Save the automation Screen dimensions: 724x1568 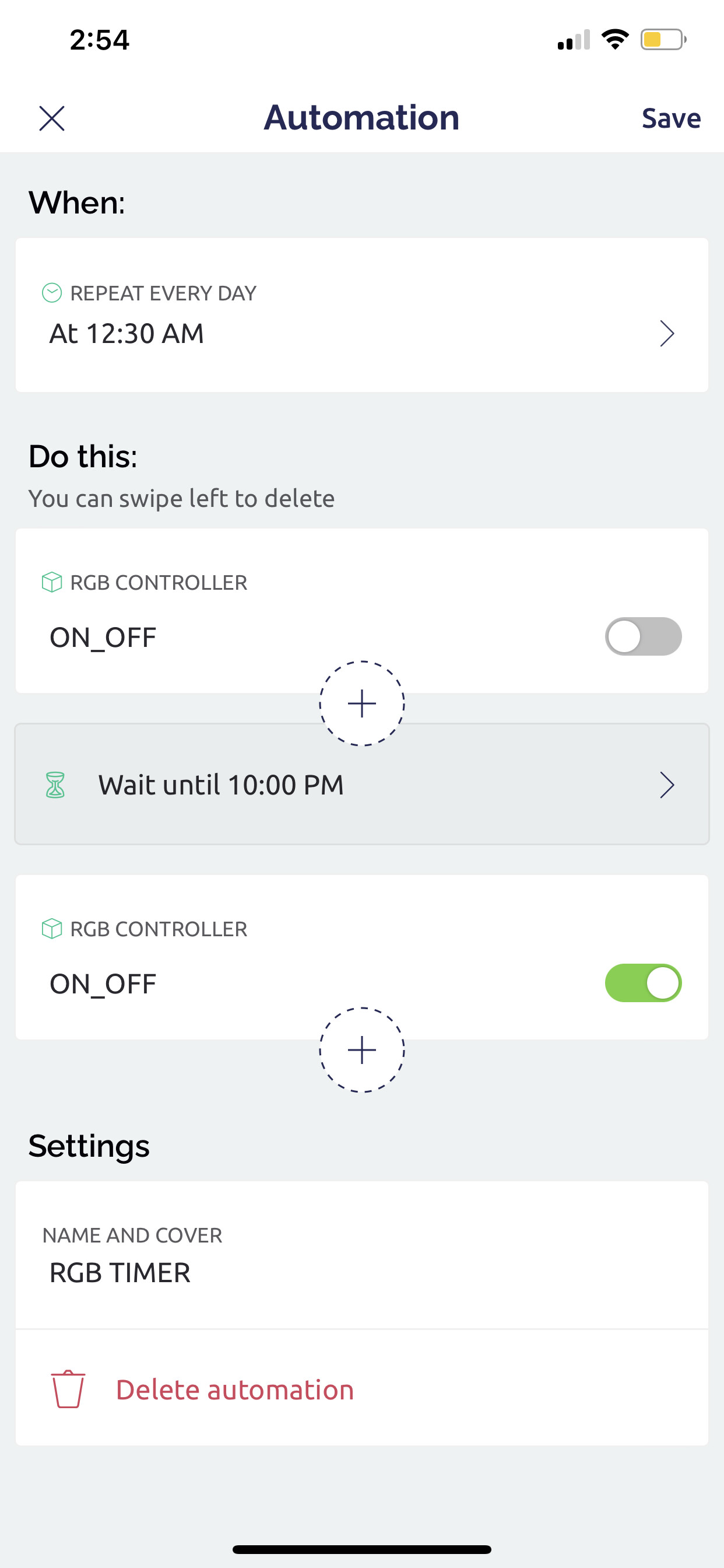click(671, 118)
